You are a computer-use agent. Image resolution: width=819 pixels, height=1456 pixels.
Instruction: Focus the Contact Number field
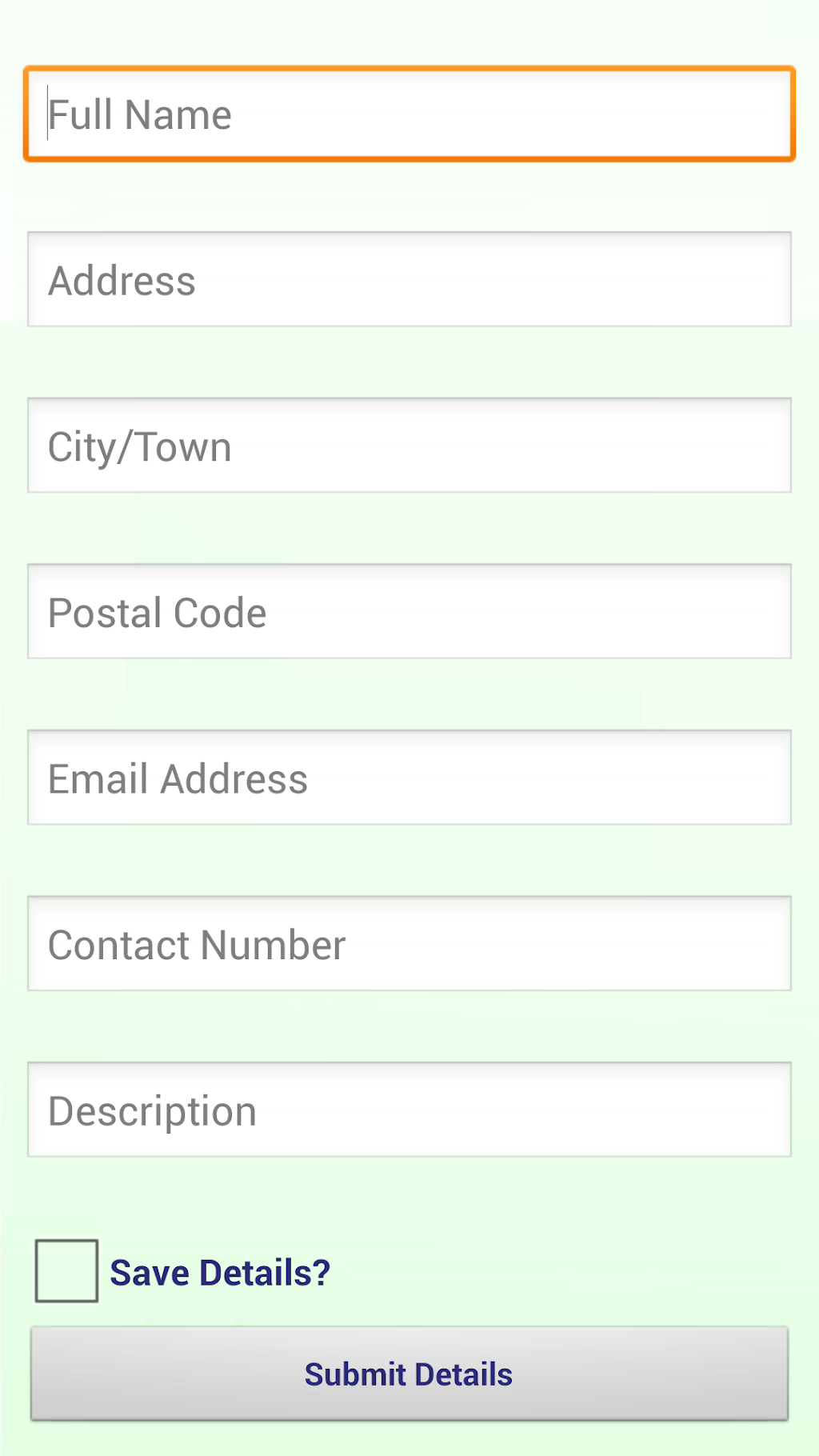tap(409, 944)
